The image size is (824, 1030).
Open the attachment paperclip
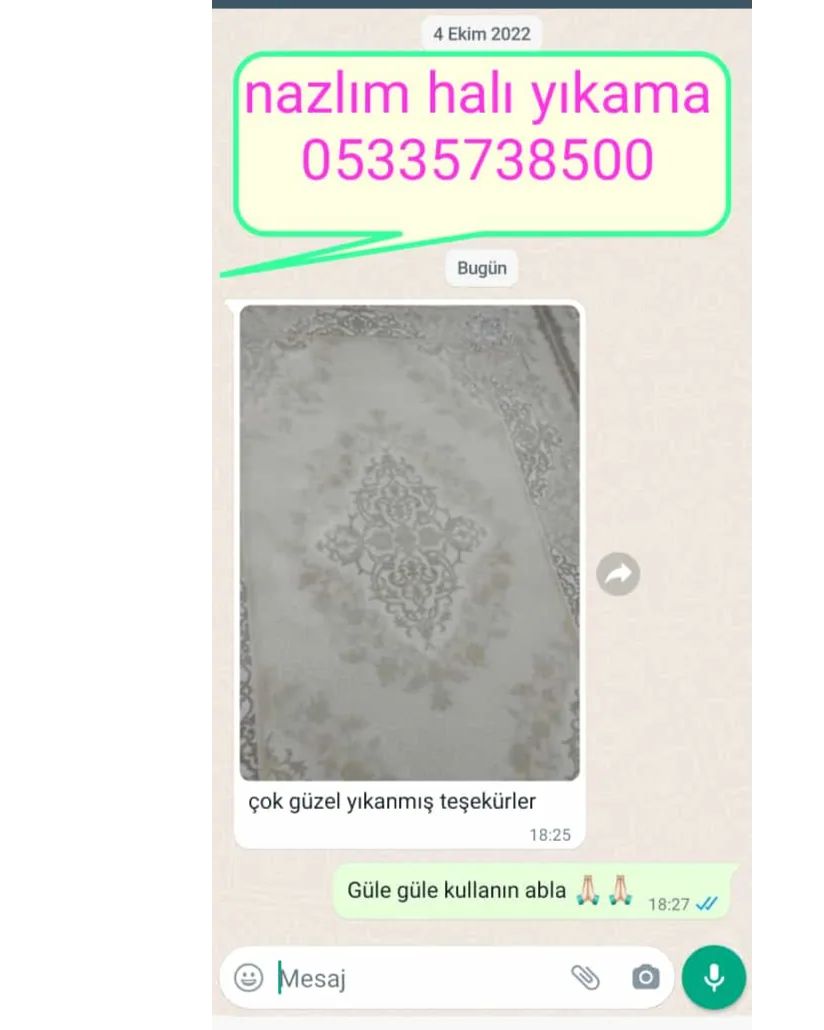(585, 977)
